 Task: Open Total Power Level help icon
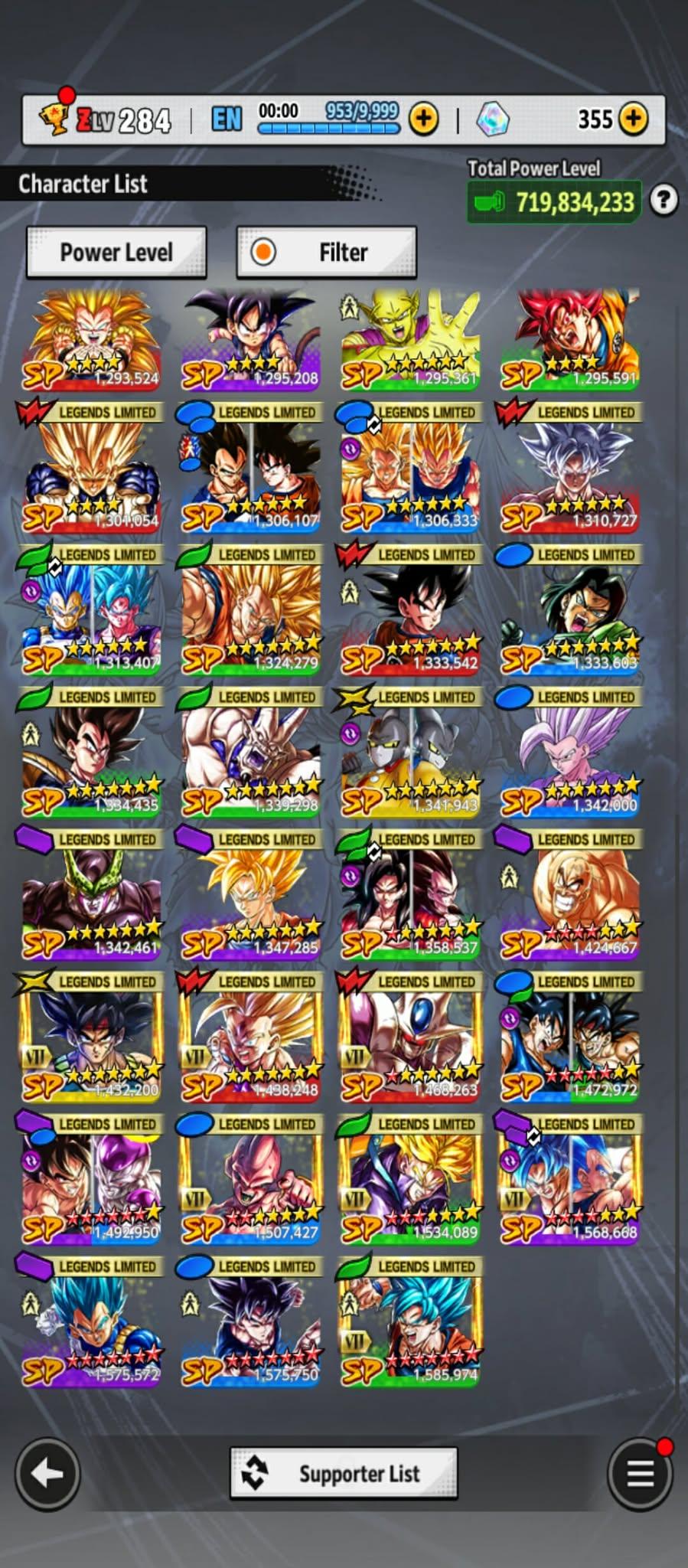[664, 201]
